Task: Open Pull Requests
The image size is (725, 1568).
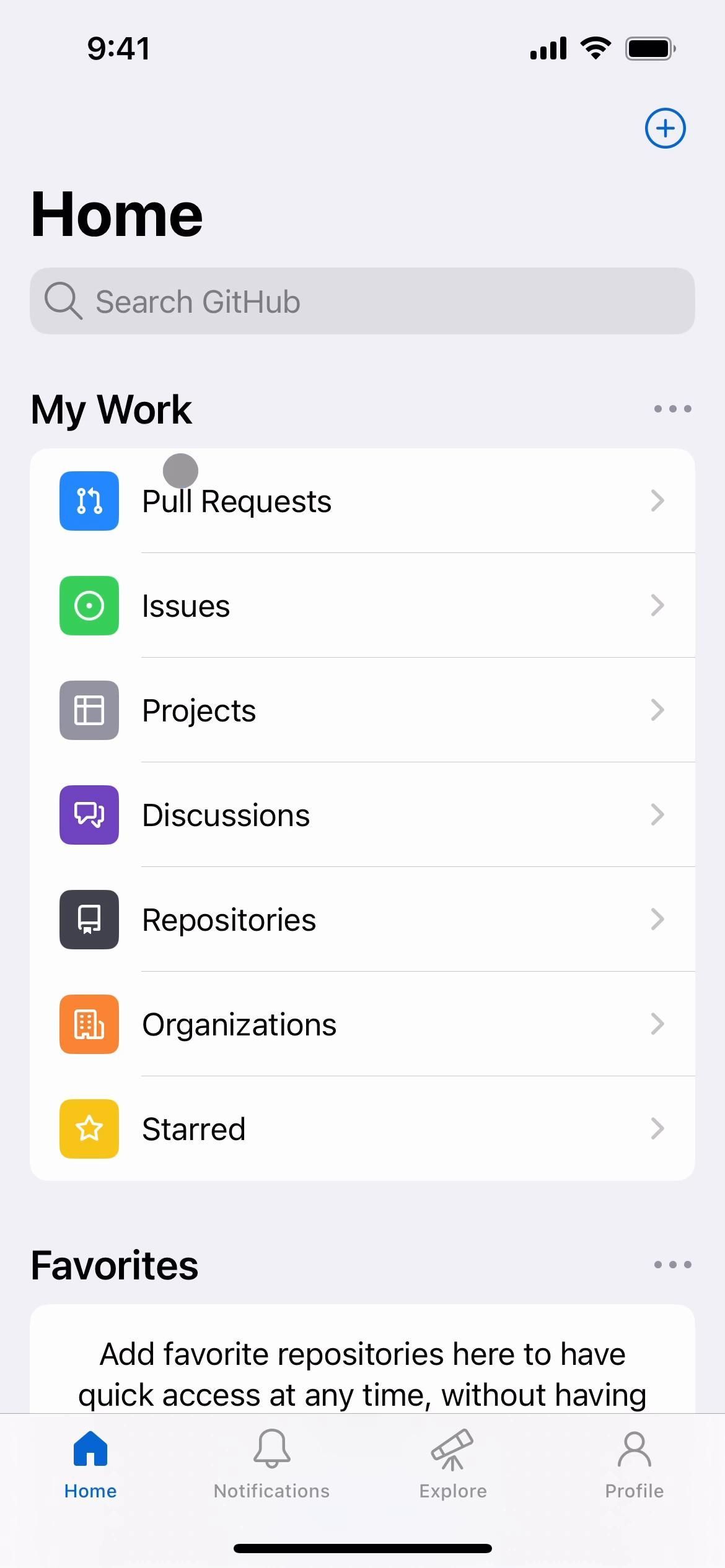Action: 362,501
